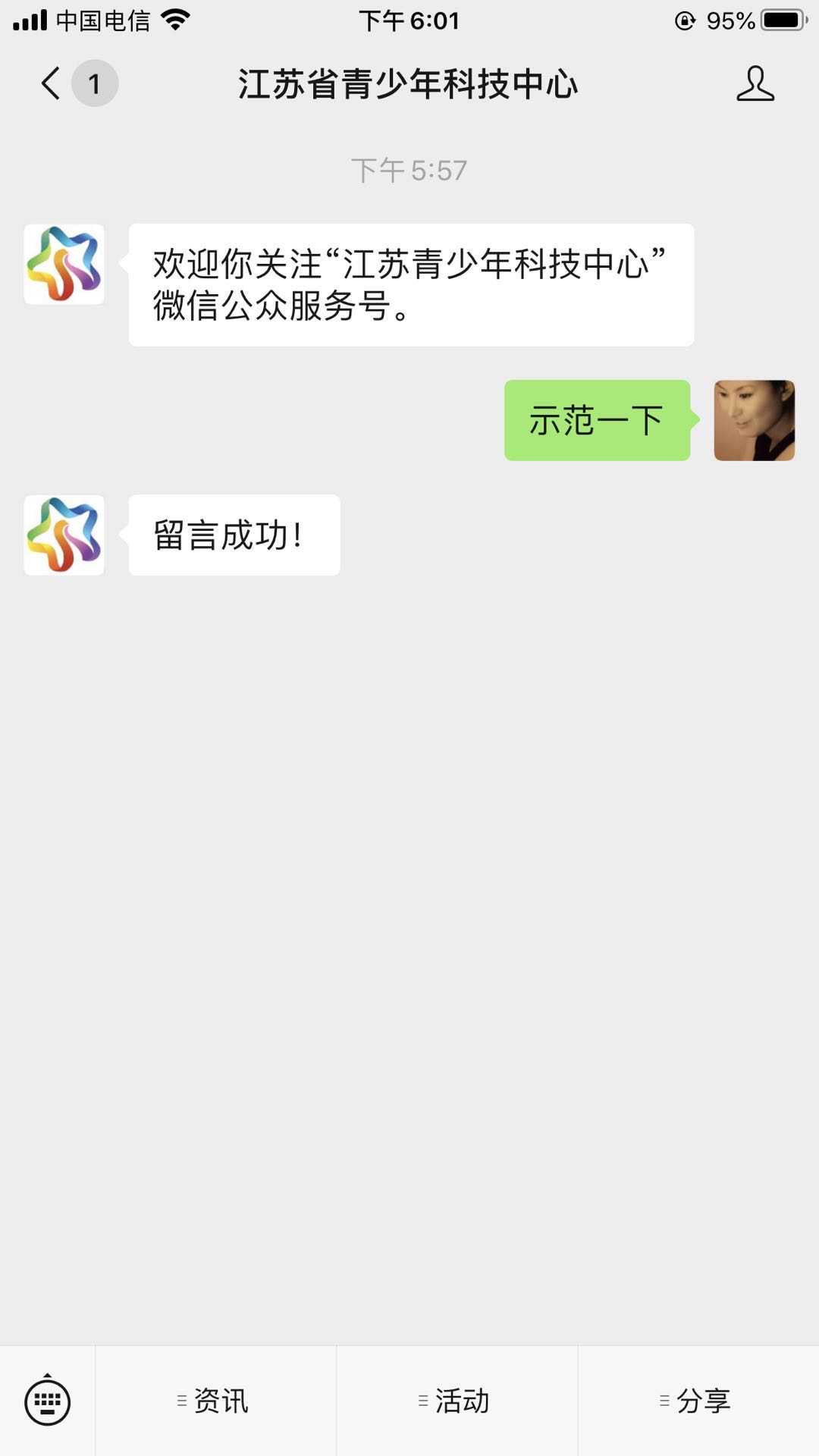
Task: Switch to keyboard input mode
Action: 47,1401
